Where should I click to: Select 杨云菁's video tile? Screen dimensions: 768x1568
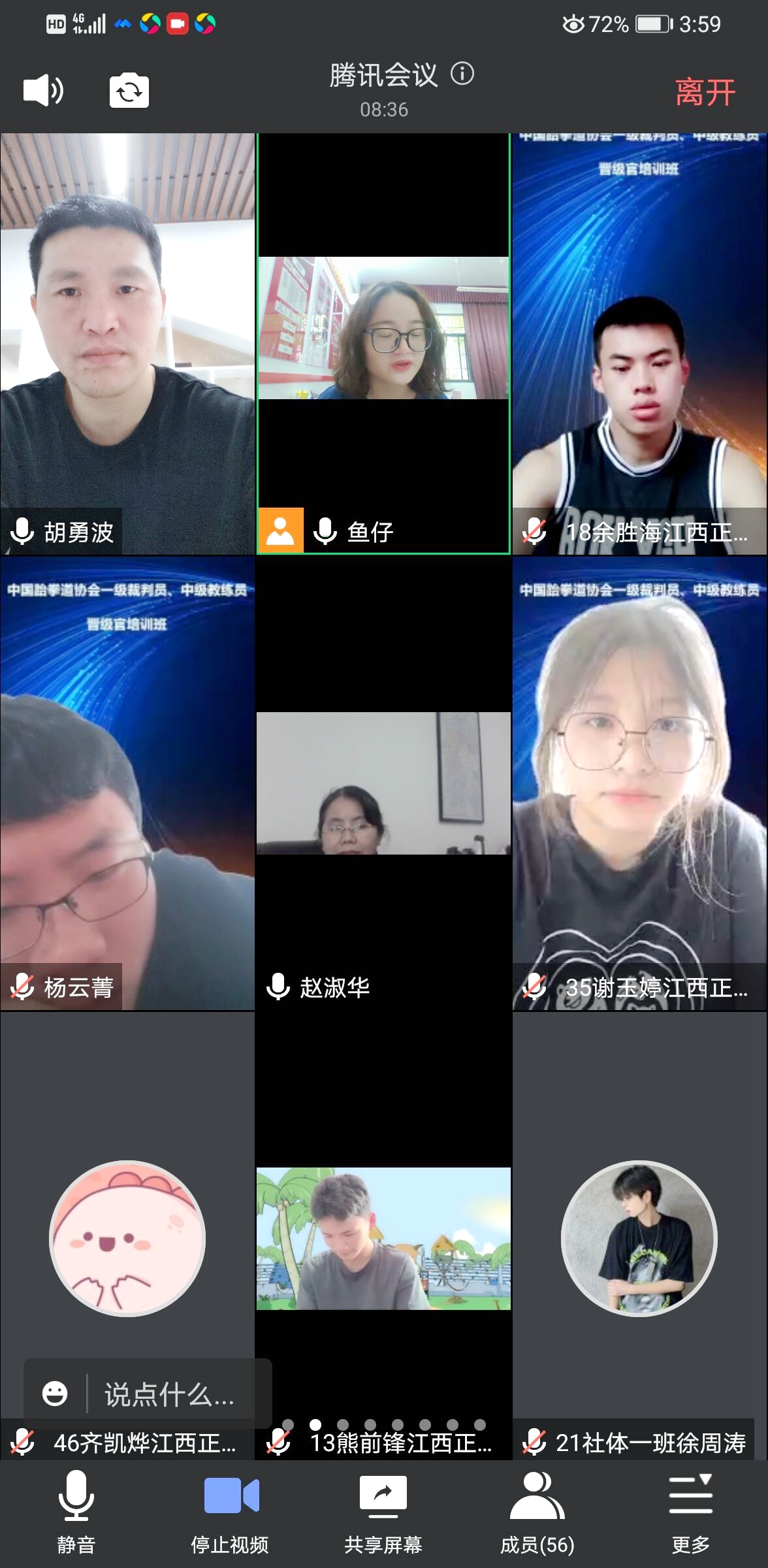[127, 784]
